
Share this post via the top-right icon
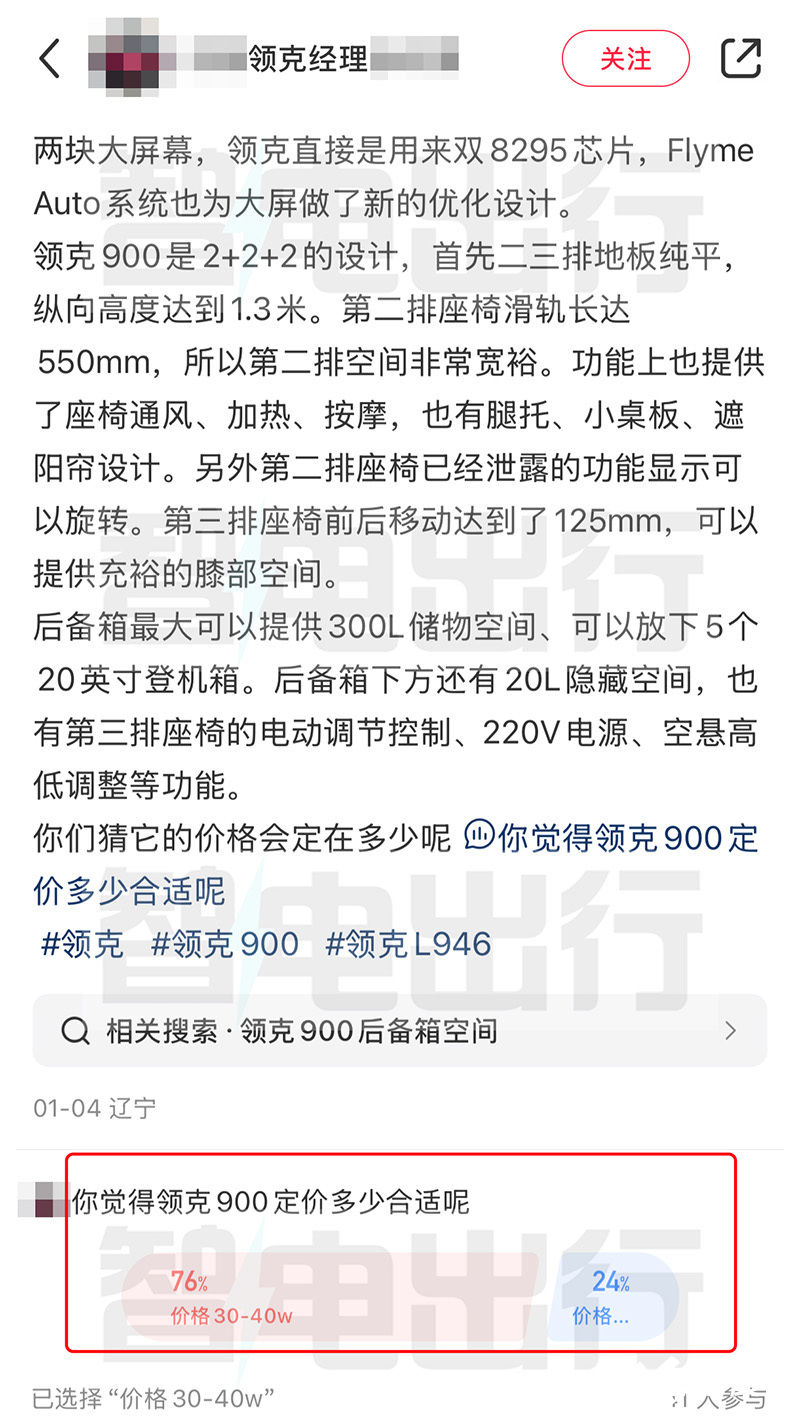click(x=741, y=58)
